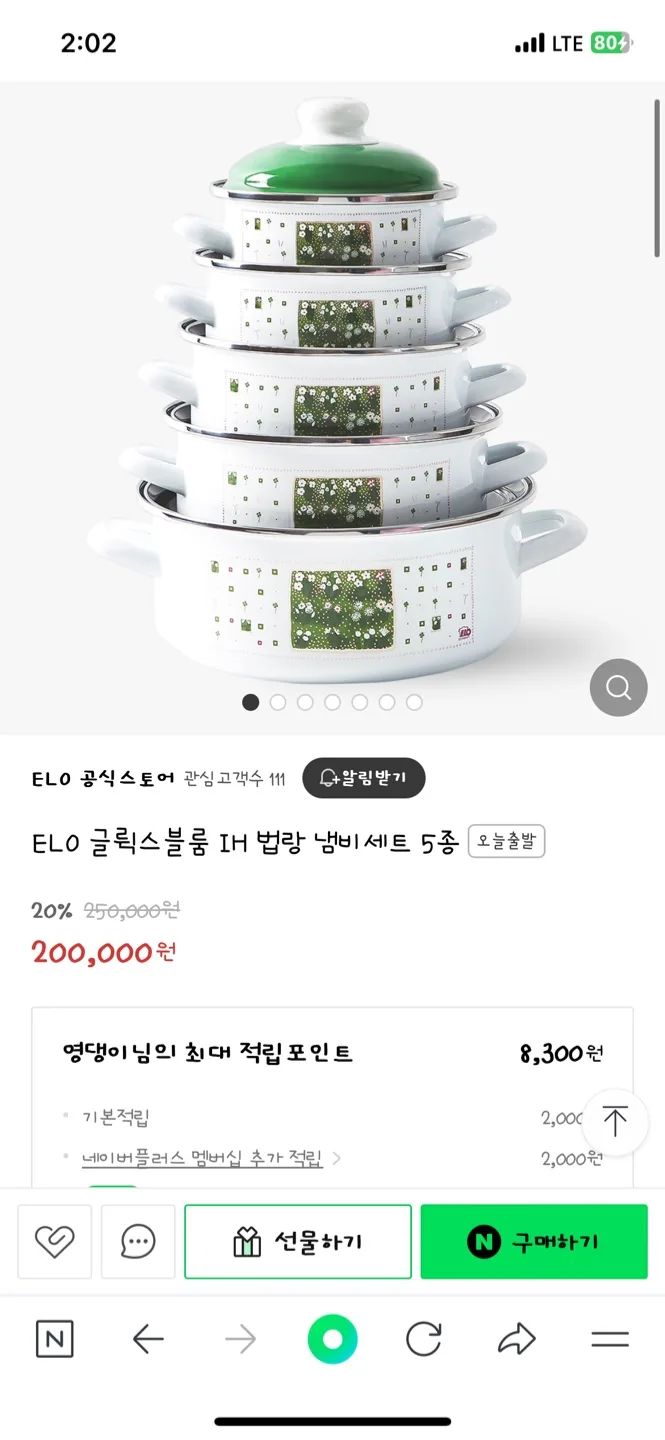This screenshot has height=1440, width=665.
Task: Open Naver home with the N icon
Action: click(55, 1339)
